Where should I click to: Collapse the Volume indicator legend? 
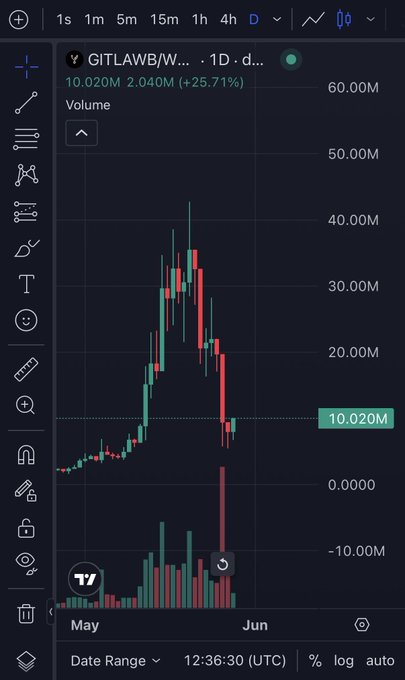(82, 133)
